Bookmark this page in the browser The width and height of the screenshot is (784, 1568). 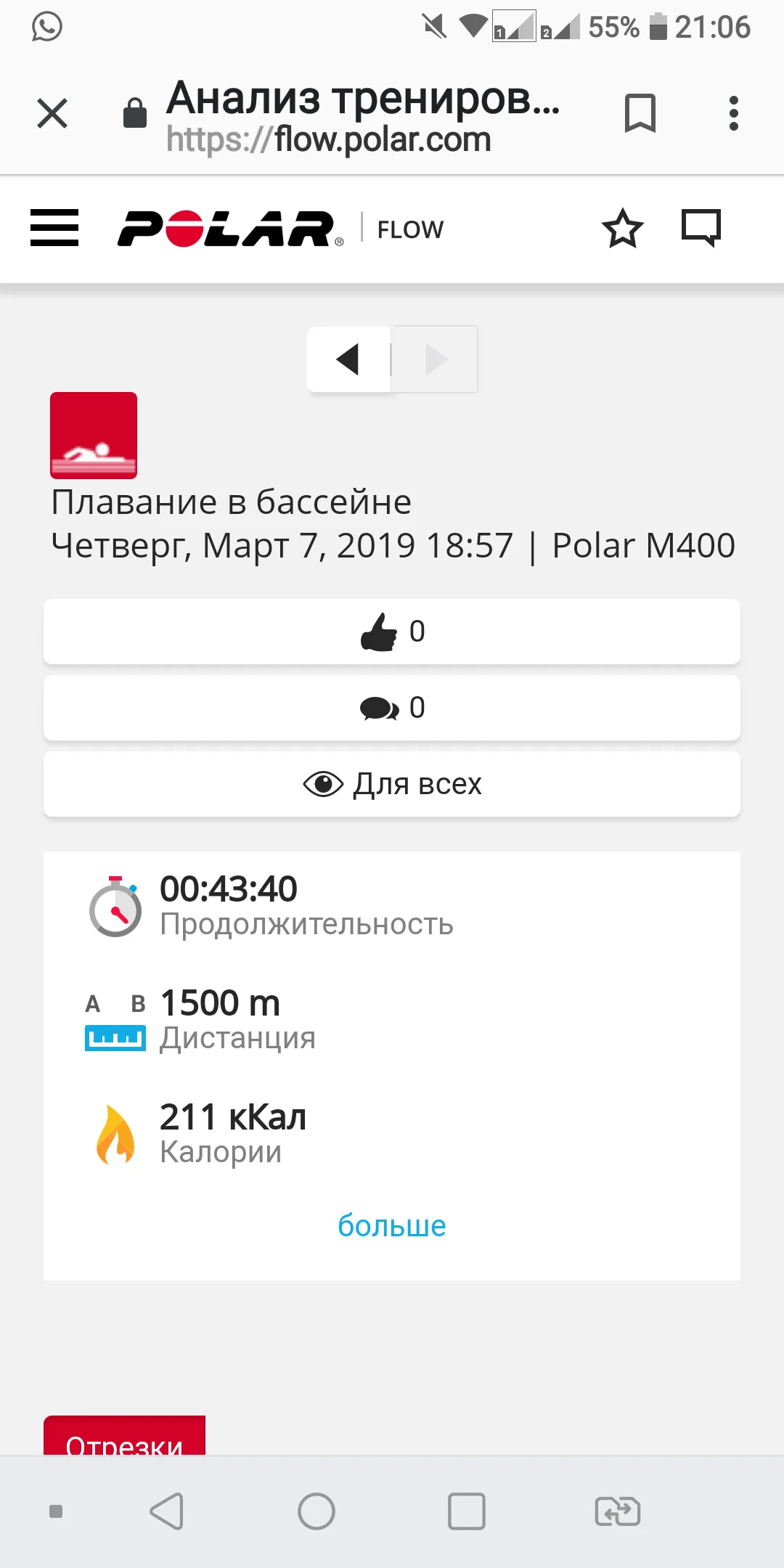click(x=640, y=113)
